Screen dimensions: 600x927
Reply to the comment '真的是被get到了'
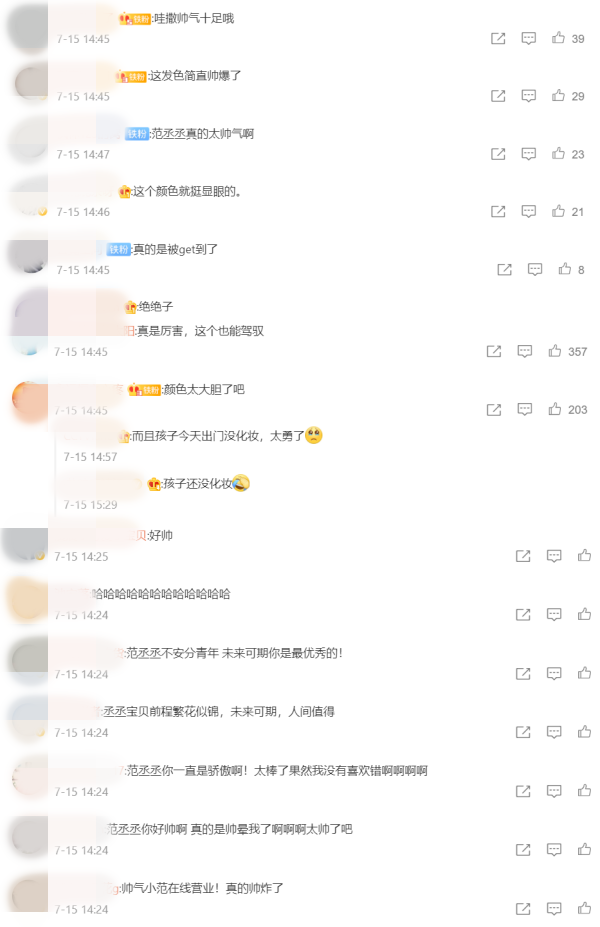tap(535, 269)
